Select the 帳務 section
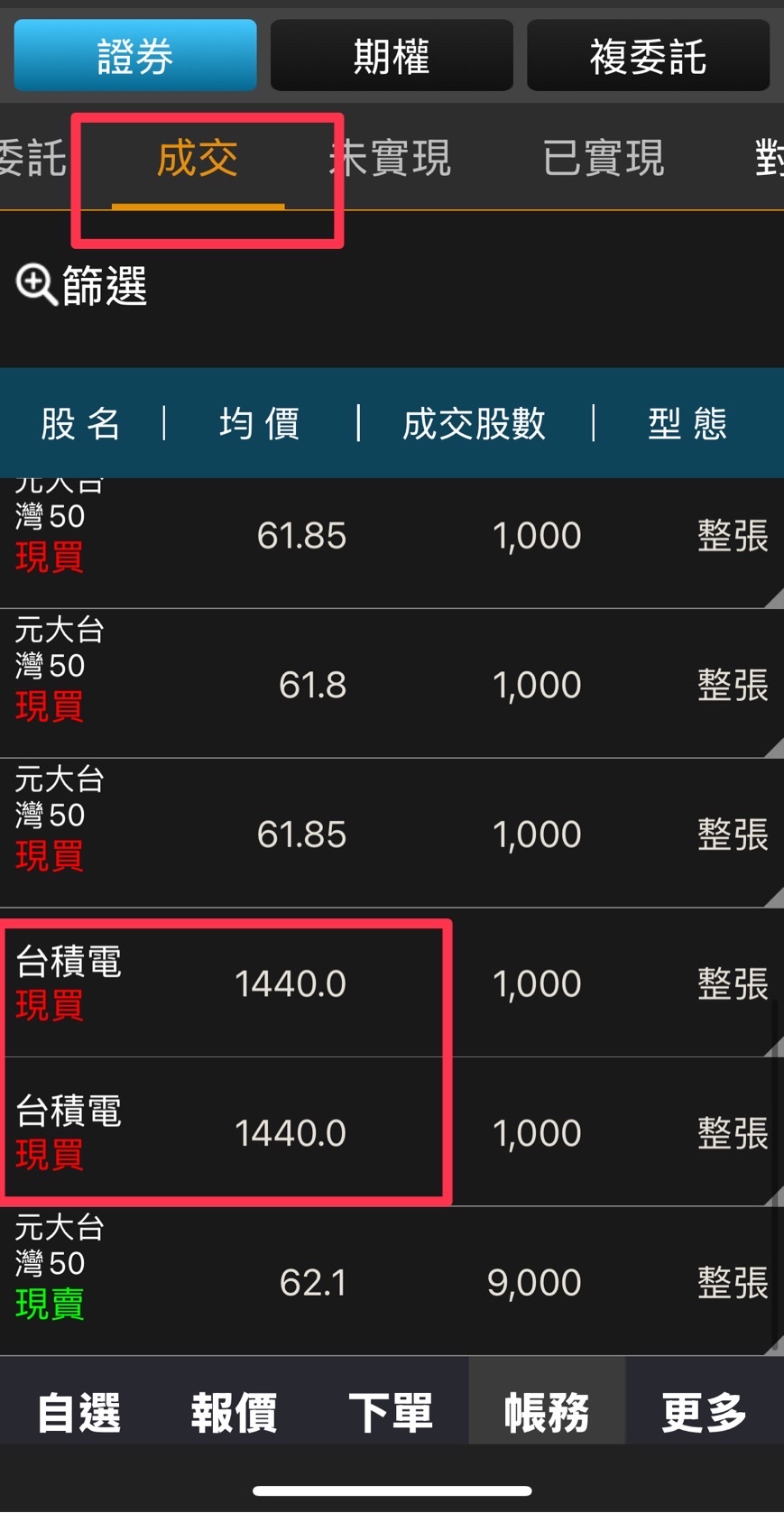Image resolution: width=784 pixels, height=1513 pixels. pyautogui.click(x=547, y=1412)
